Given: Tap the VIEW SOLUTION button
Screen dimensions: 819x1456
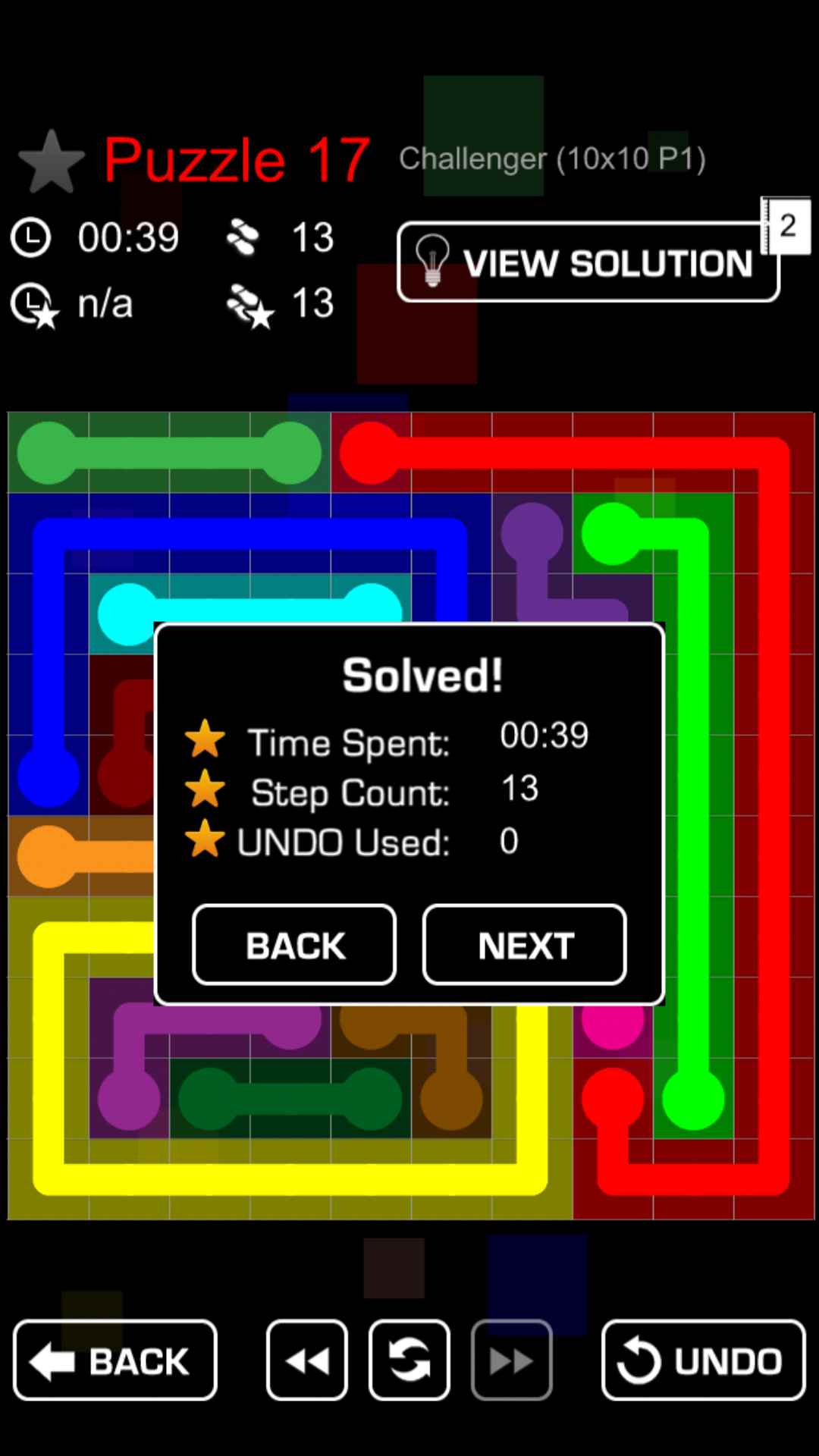Looking at the screenshot, I should coord(588,262).
